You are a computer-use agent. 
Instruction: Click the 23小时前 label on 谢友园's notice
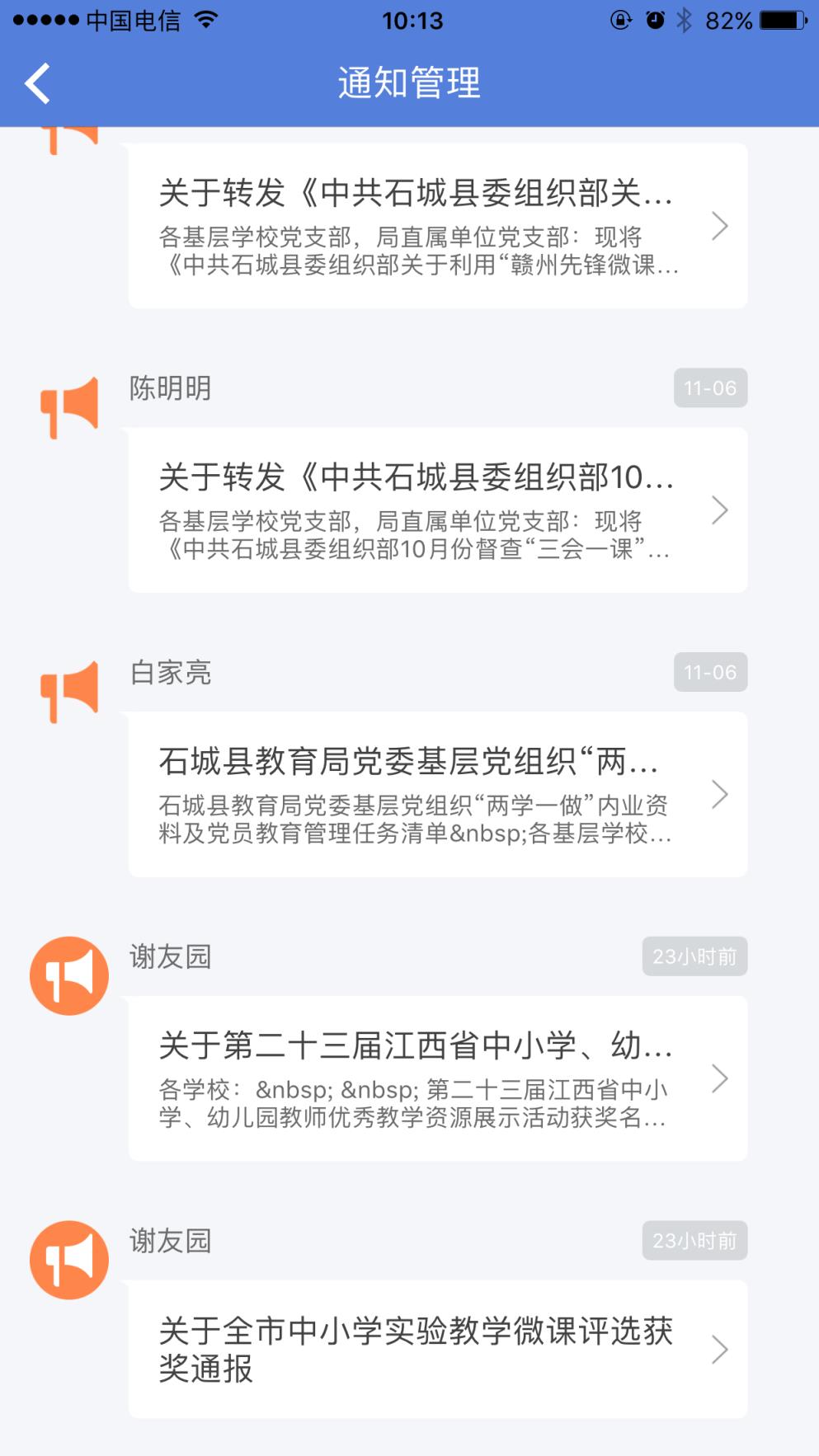694,956
